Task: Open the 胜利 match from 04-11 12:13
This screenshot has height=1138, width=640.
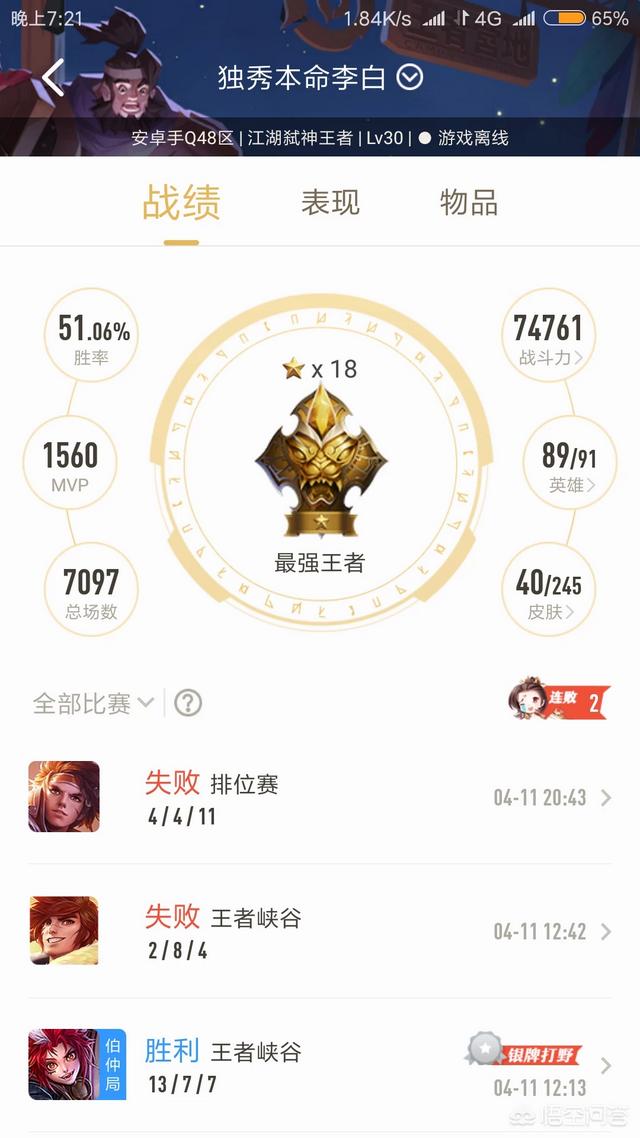Action: pos(320,1065)
